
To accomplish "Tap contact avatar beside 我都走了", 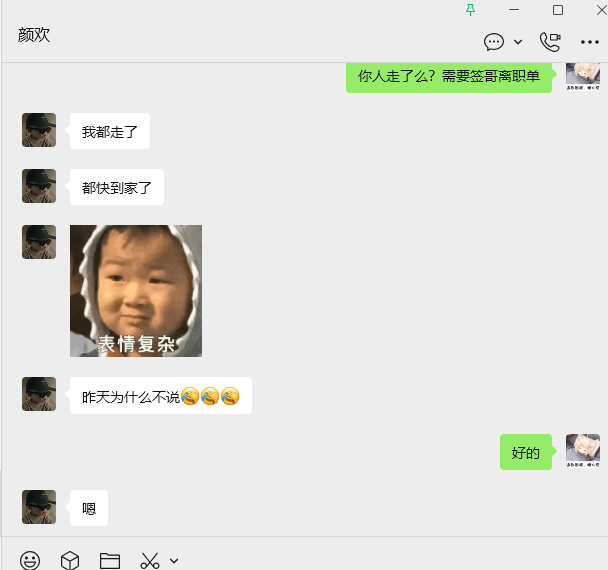I will 39,130.
